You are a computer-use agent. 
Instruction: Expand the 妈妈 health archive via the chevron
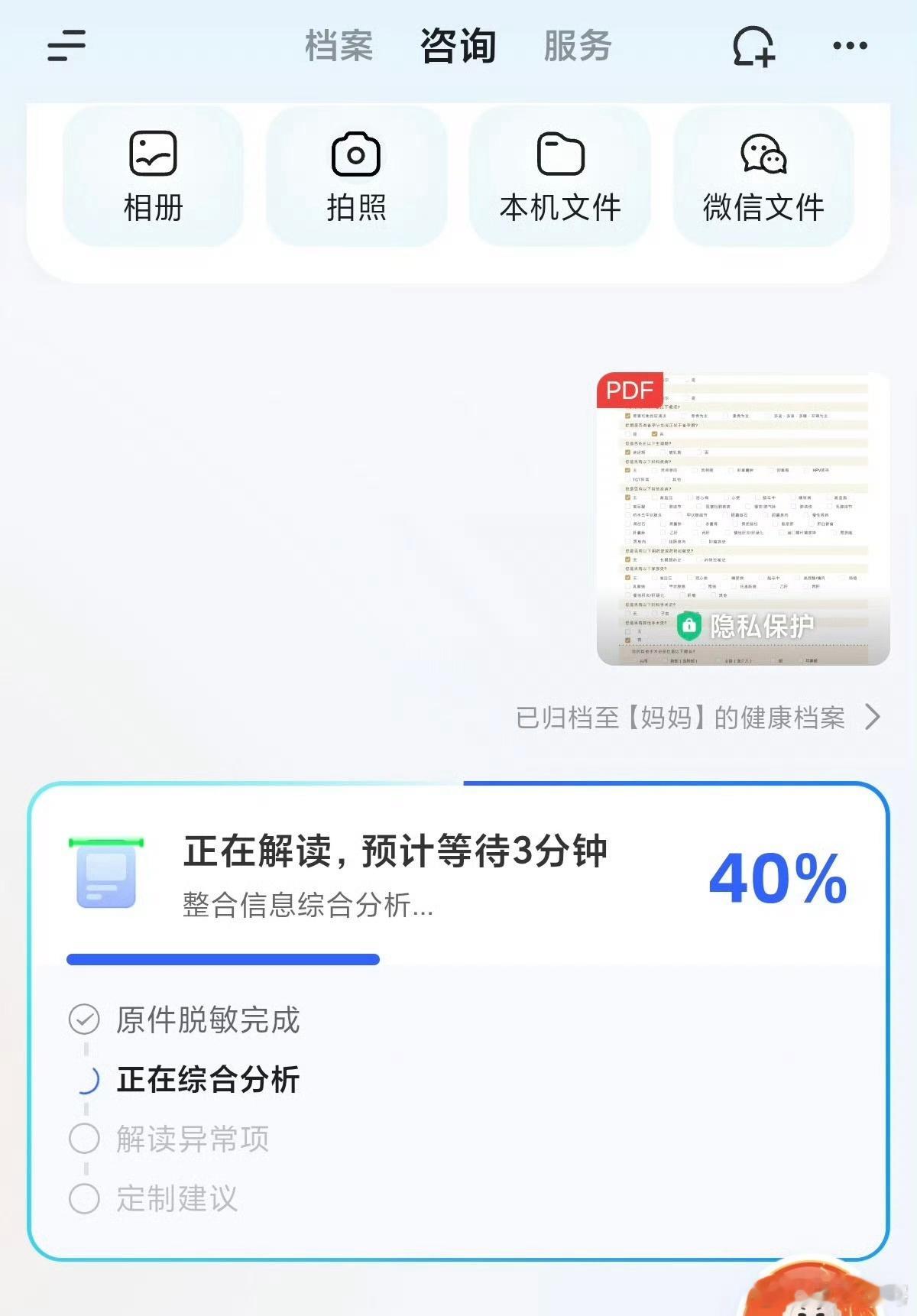[x=871, y=718]
